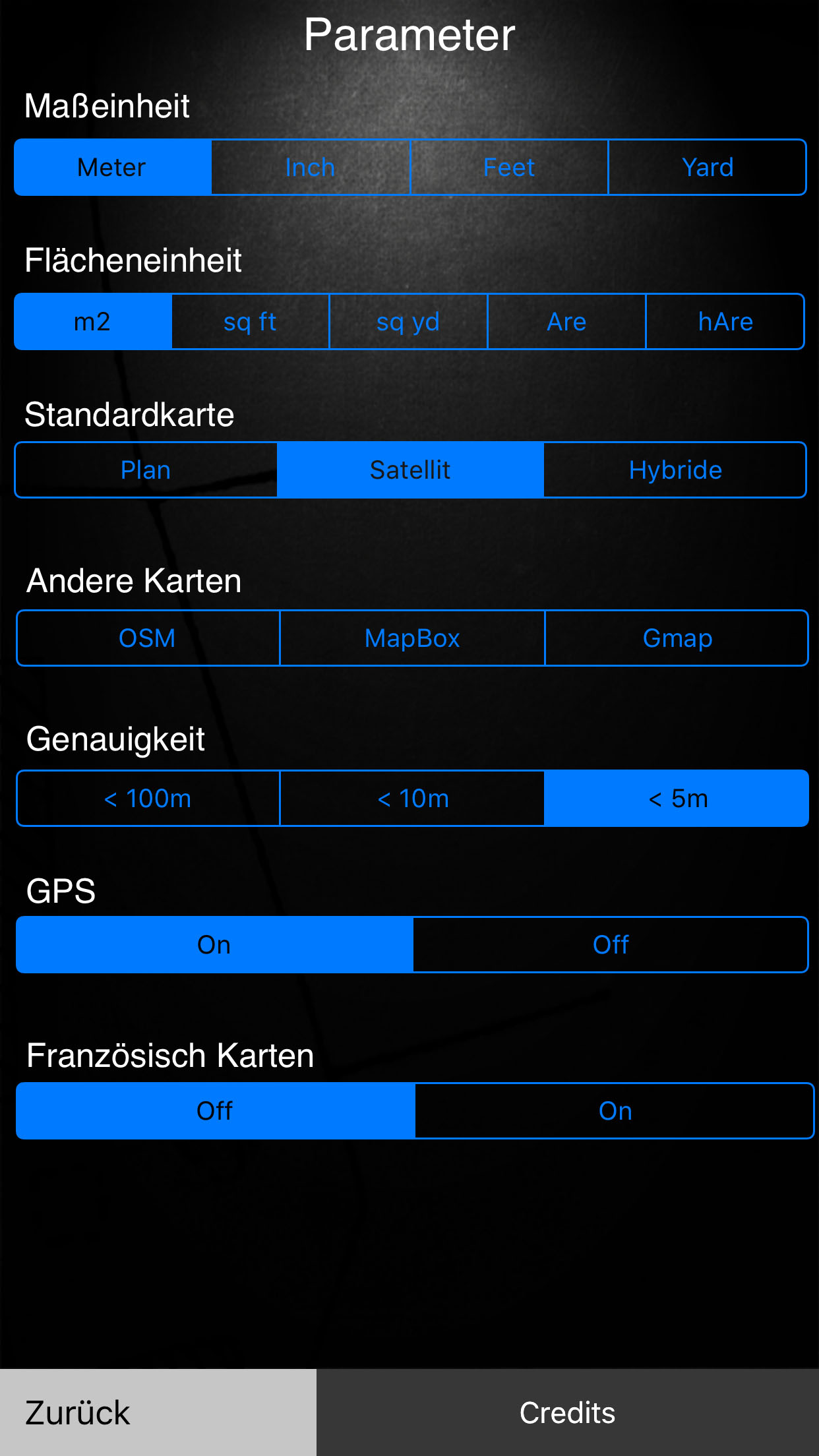
Task: Select MapBox map provider
Action: point(412,638)
